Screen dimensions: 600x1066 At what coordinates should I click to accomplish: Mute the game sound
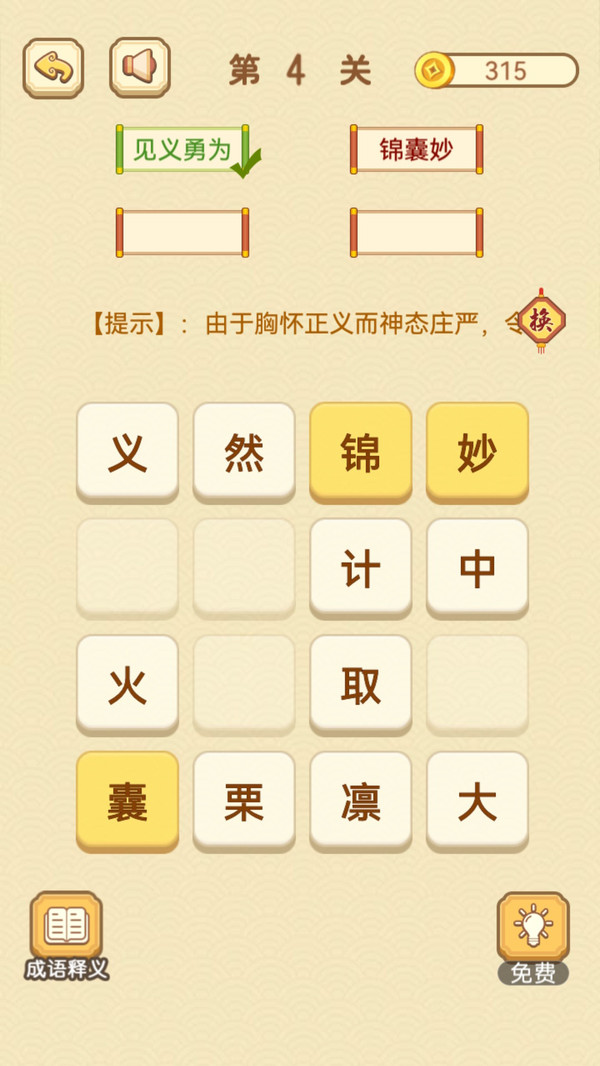click(140, 67)
